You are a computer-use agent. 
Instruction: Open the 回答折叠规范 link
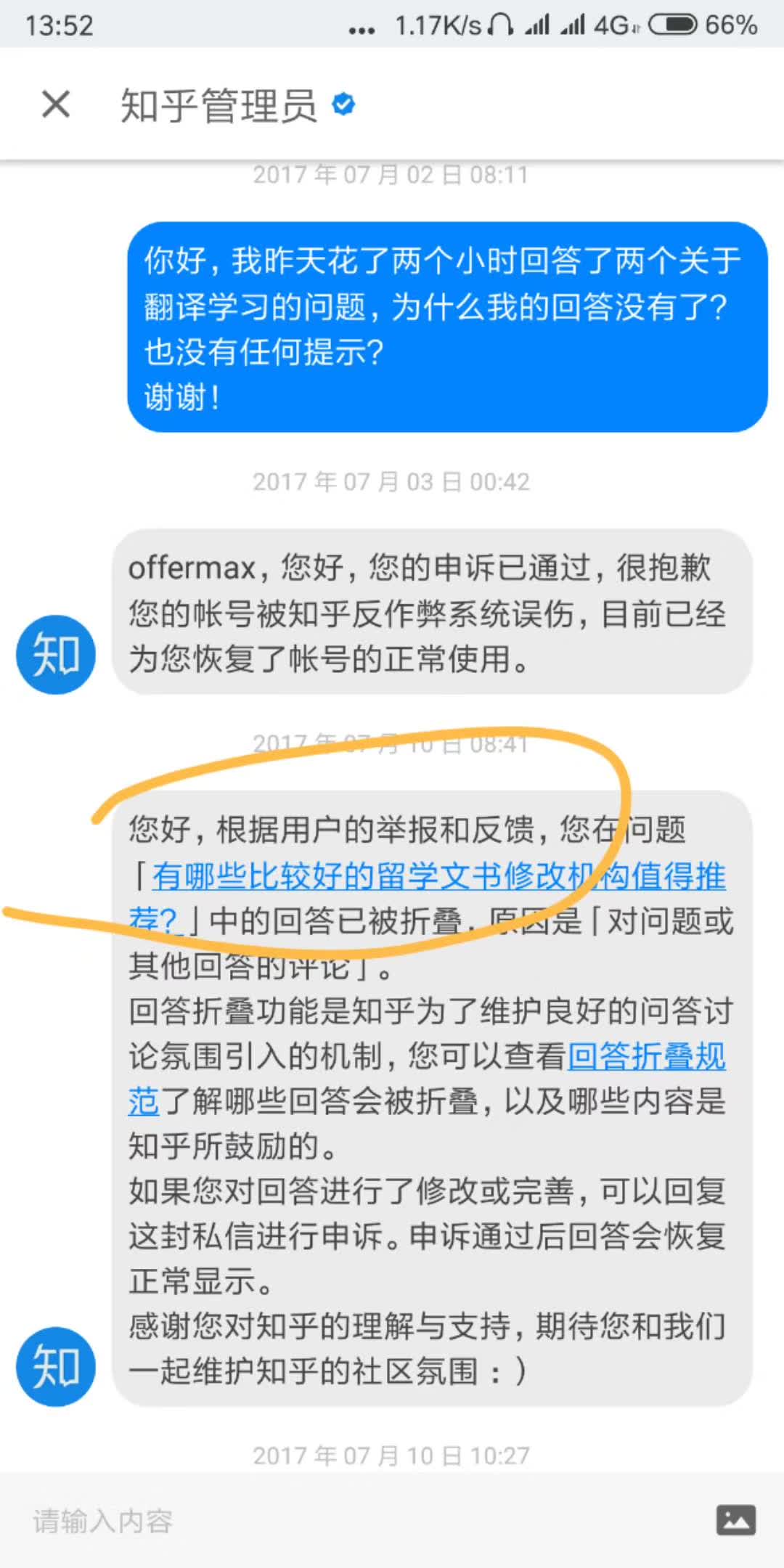pyautogui.click(x=646, y=1056)
